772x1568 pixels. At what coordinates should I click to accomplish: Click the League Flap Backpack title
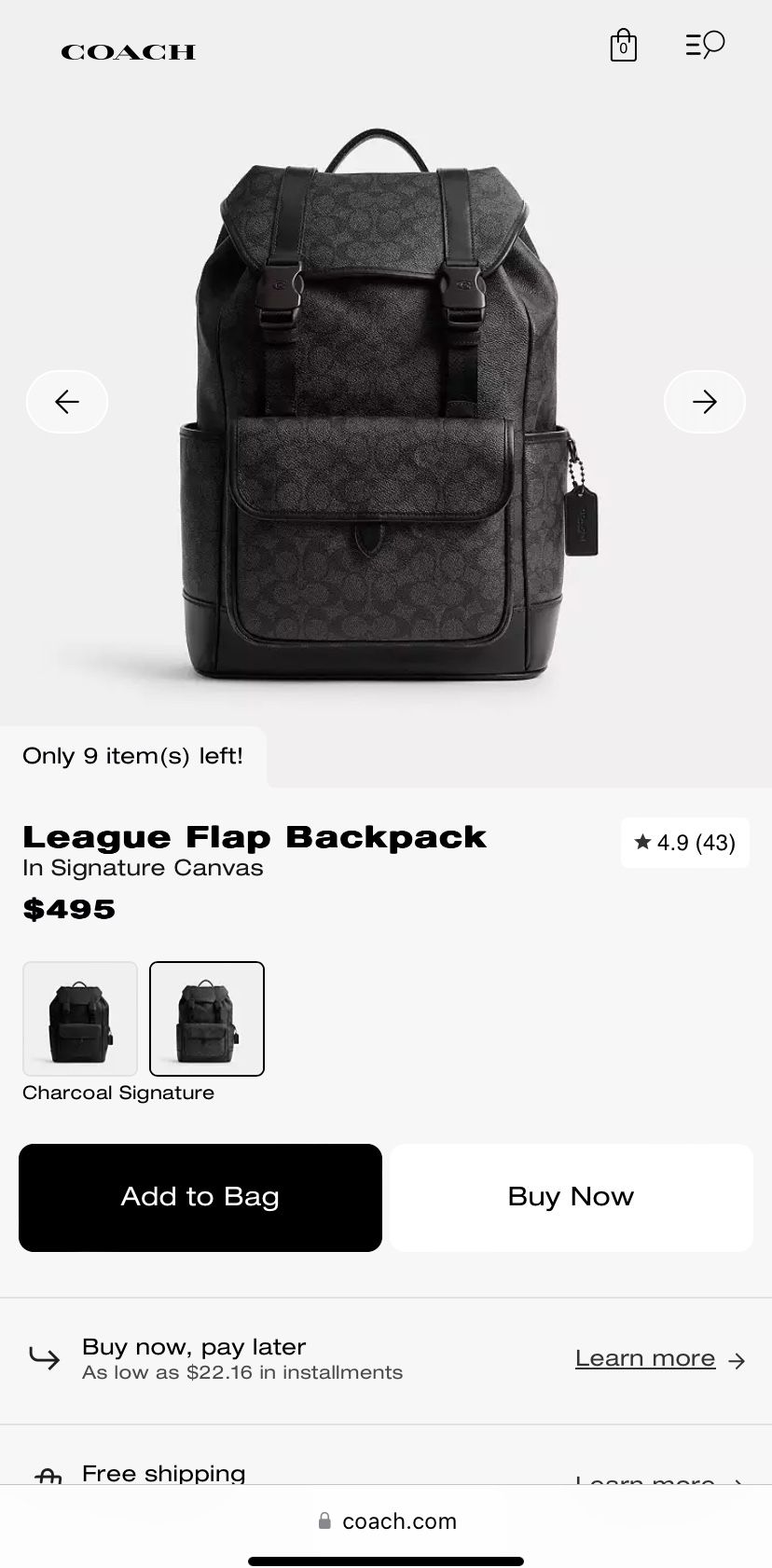click(x=255, y=836)
